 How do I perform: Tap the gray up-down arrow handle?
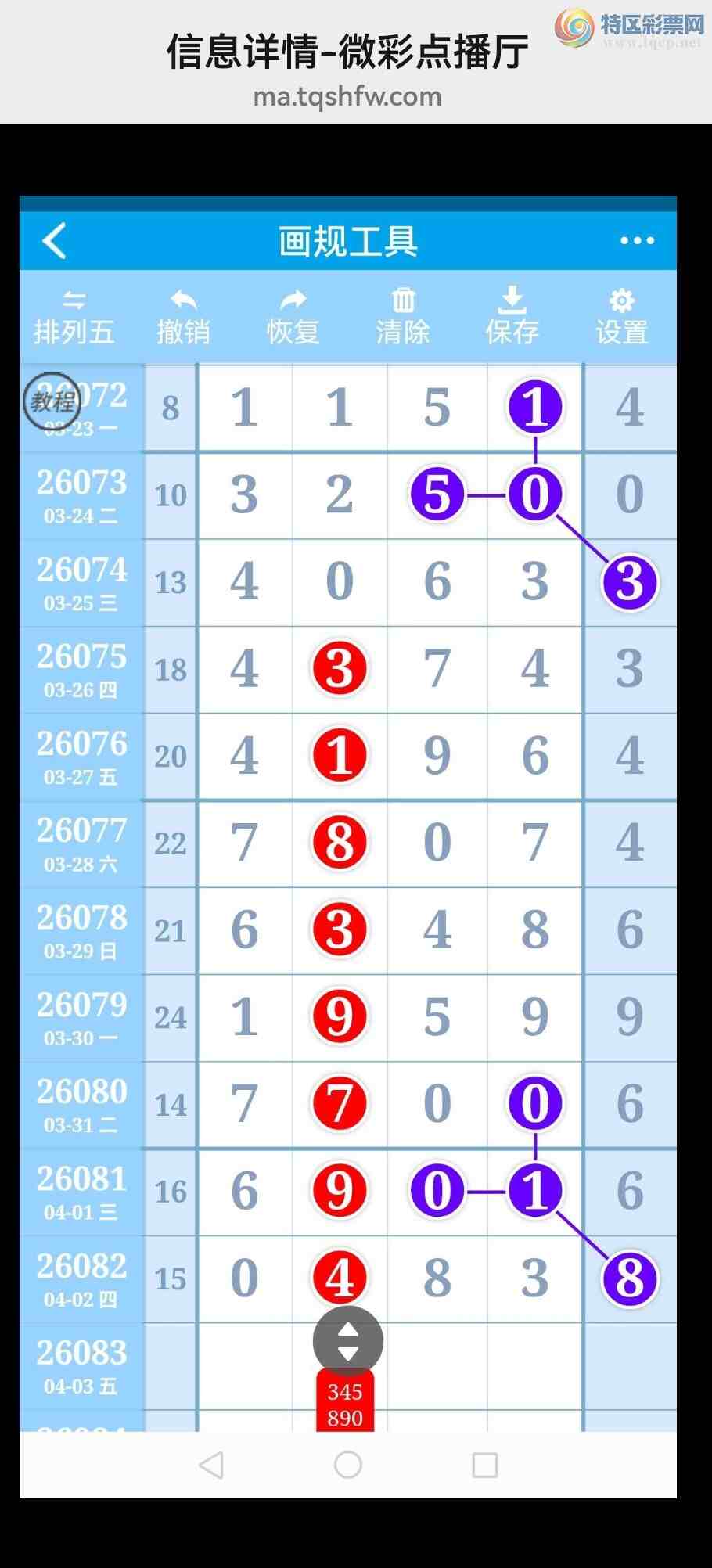click(348, 1341)
